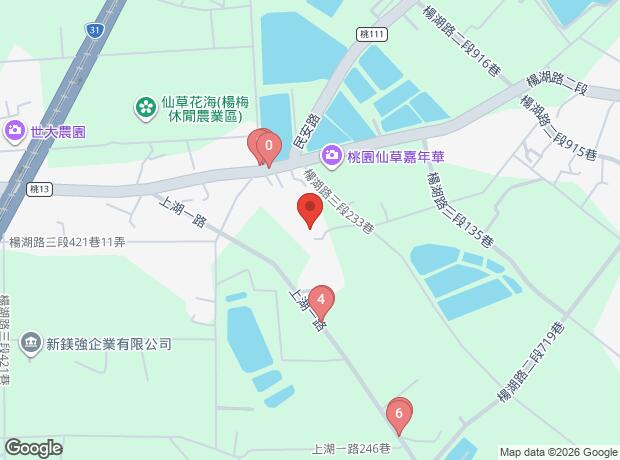Image resolution: width=620 pixels, height=460 pixels.
Task: Open the 世大農園 photo spot
Action: pyautogui.click(x=15, y=132)
